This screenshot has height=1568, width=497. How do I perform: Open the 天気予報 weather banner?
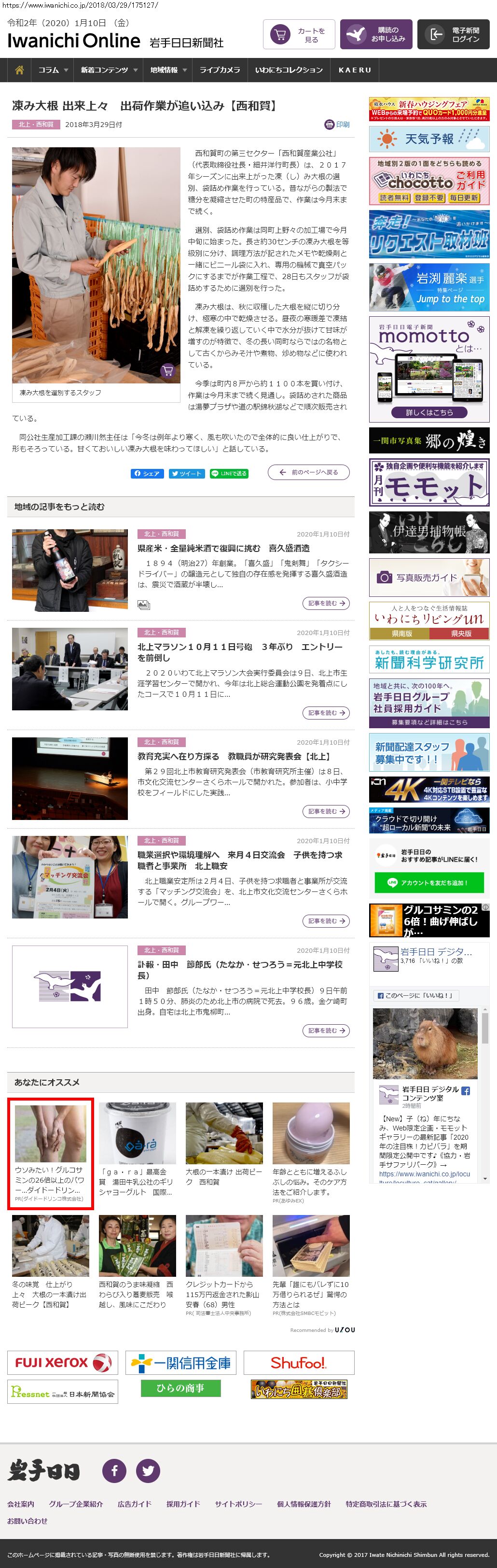429,140
